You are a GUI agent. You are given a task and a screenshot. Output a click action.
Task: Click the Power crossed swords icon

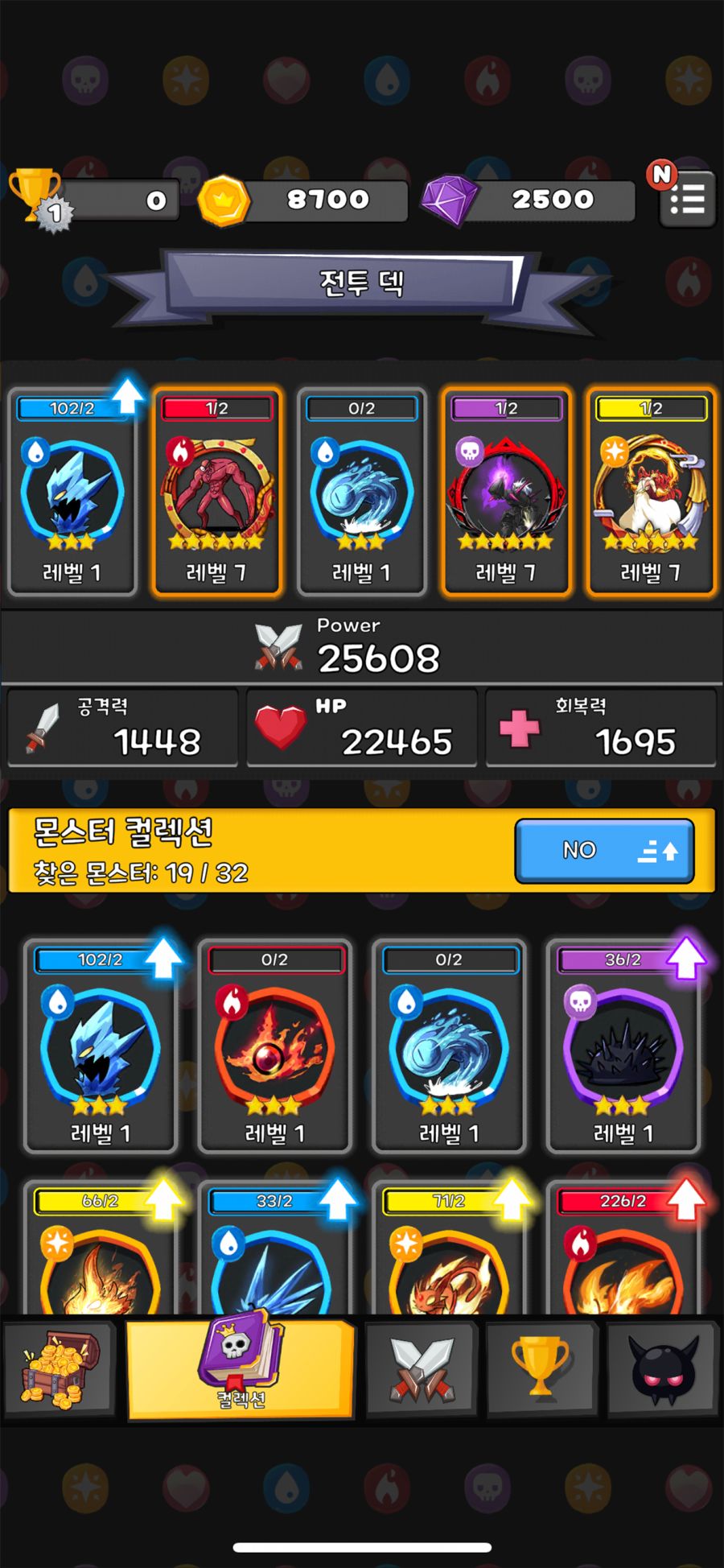[276, 644]
